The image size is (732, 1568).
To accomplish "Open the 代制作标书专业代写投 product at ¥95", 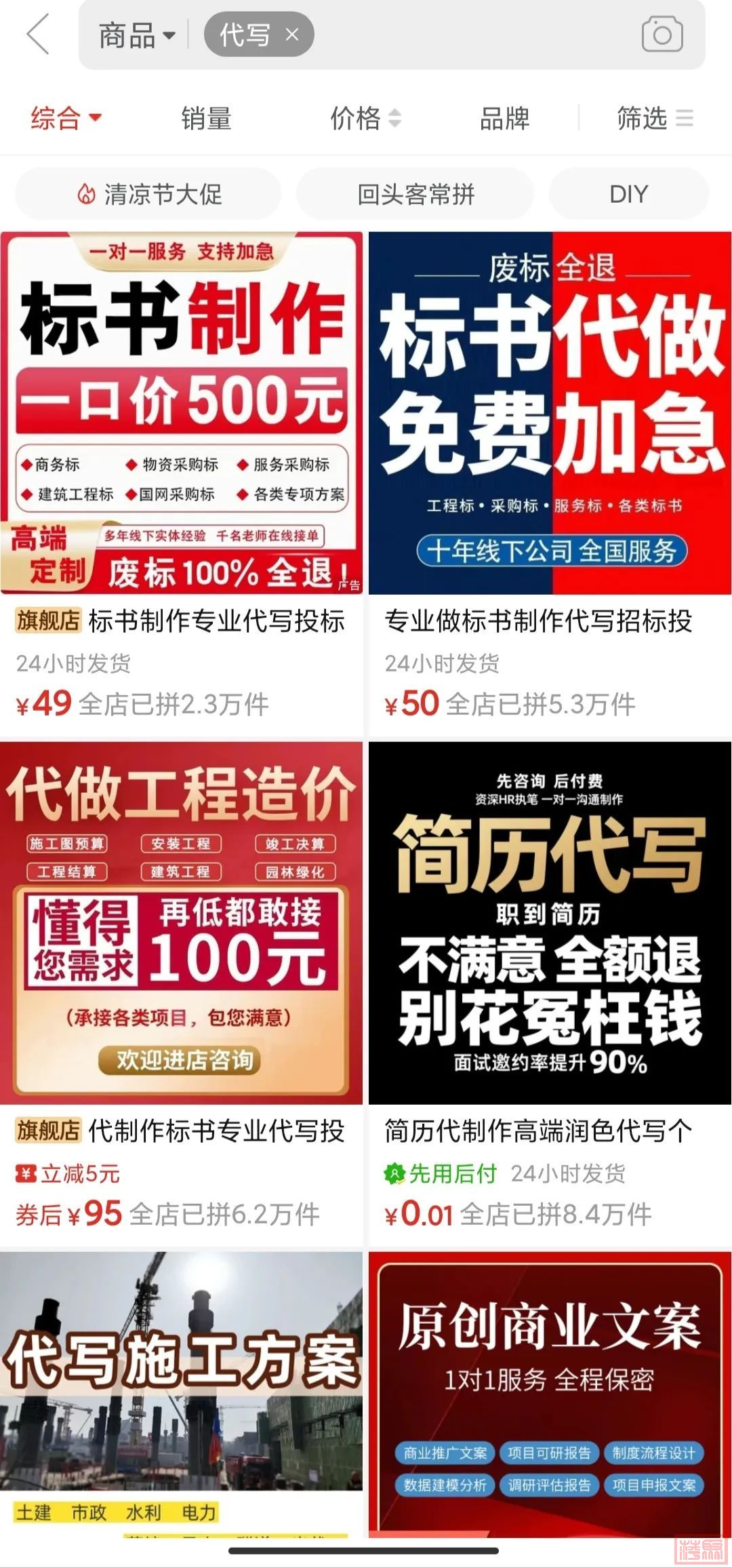I will tap(182, 983).
